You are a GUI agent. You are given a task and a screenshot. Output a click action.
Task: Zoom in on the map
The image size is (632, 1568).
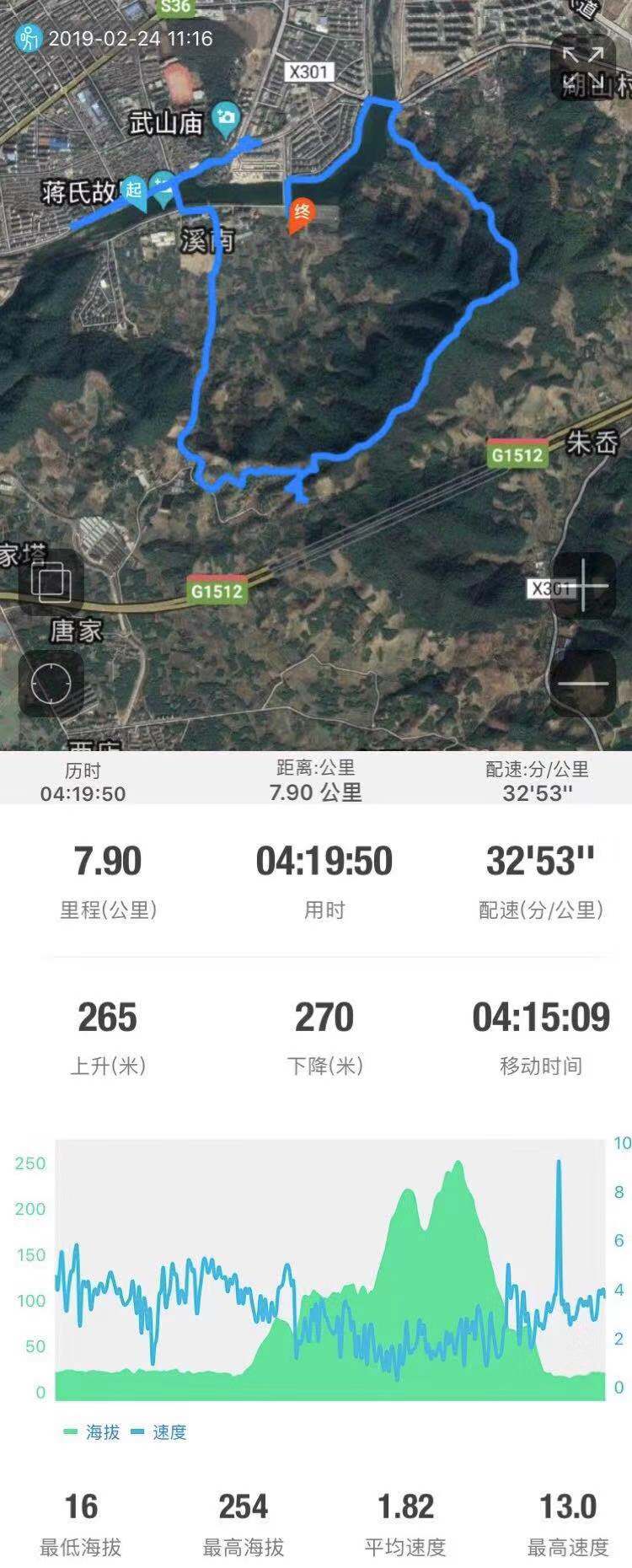582,585
